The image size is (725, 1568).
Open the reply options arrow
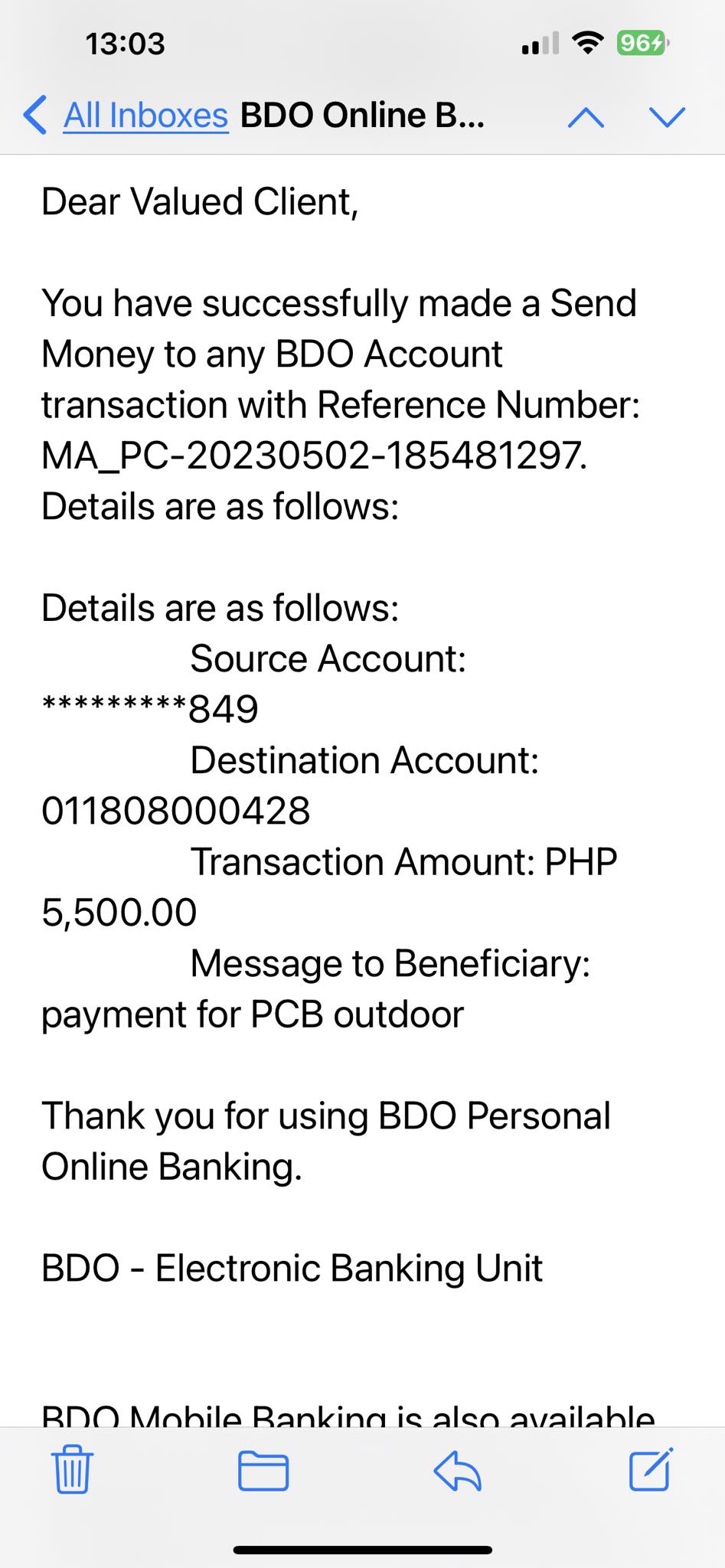coord(457,1470)
